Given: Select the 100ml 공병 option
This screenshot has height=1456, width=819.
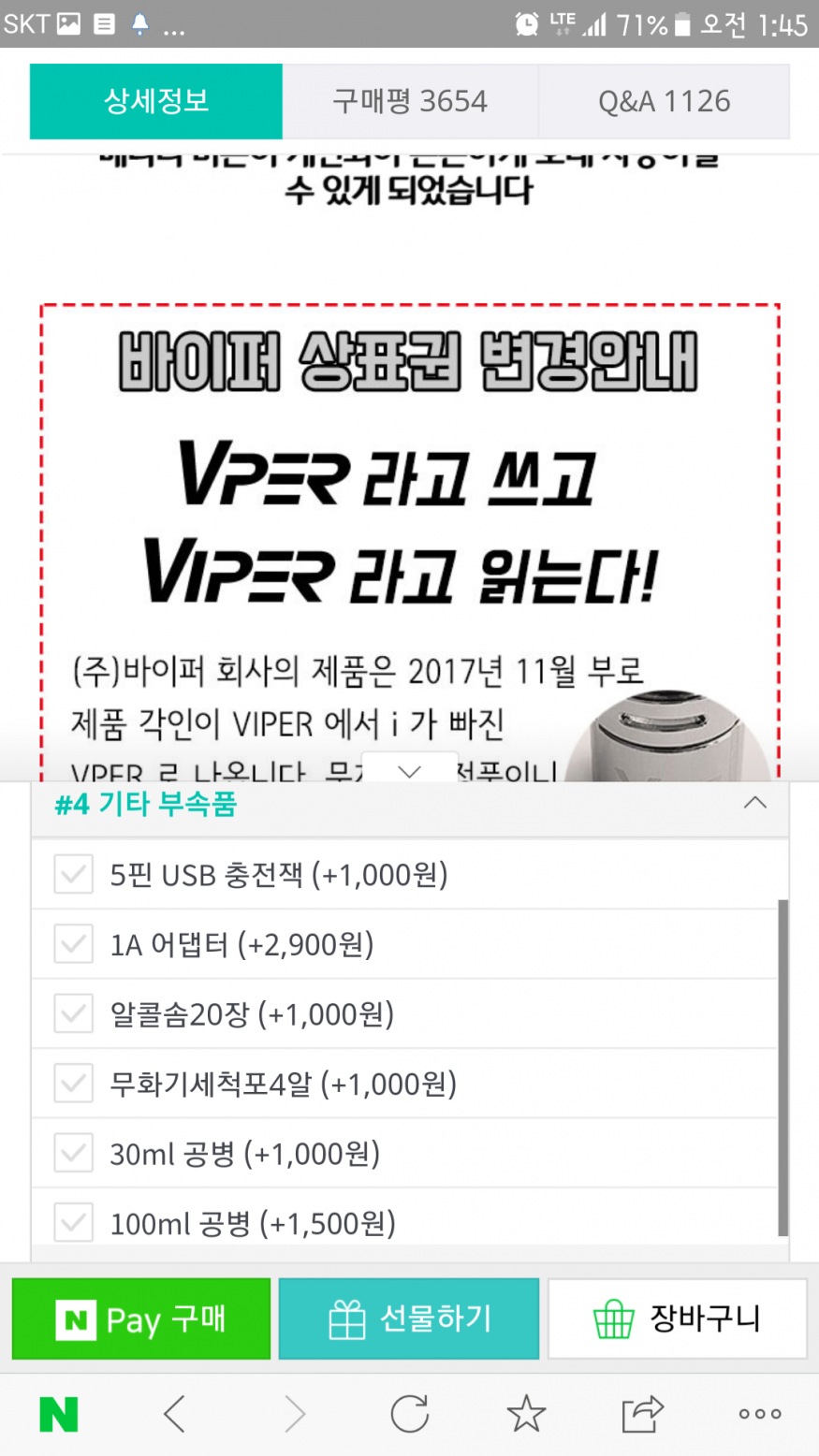Looking at the screenshot, I should point(73,1223).
